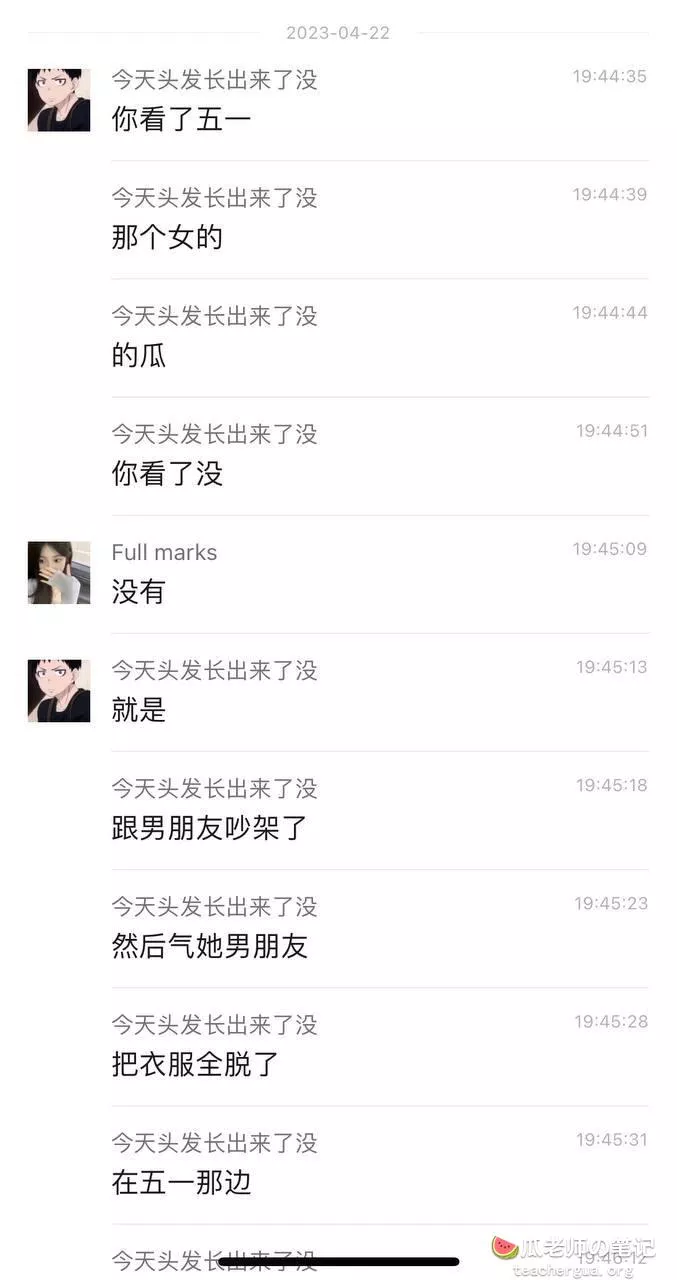
Task: Open avatar beside the message 就是
Action: pyautogui.click(x=59, y=691)
